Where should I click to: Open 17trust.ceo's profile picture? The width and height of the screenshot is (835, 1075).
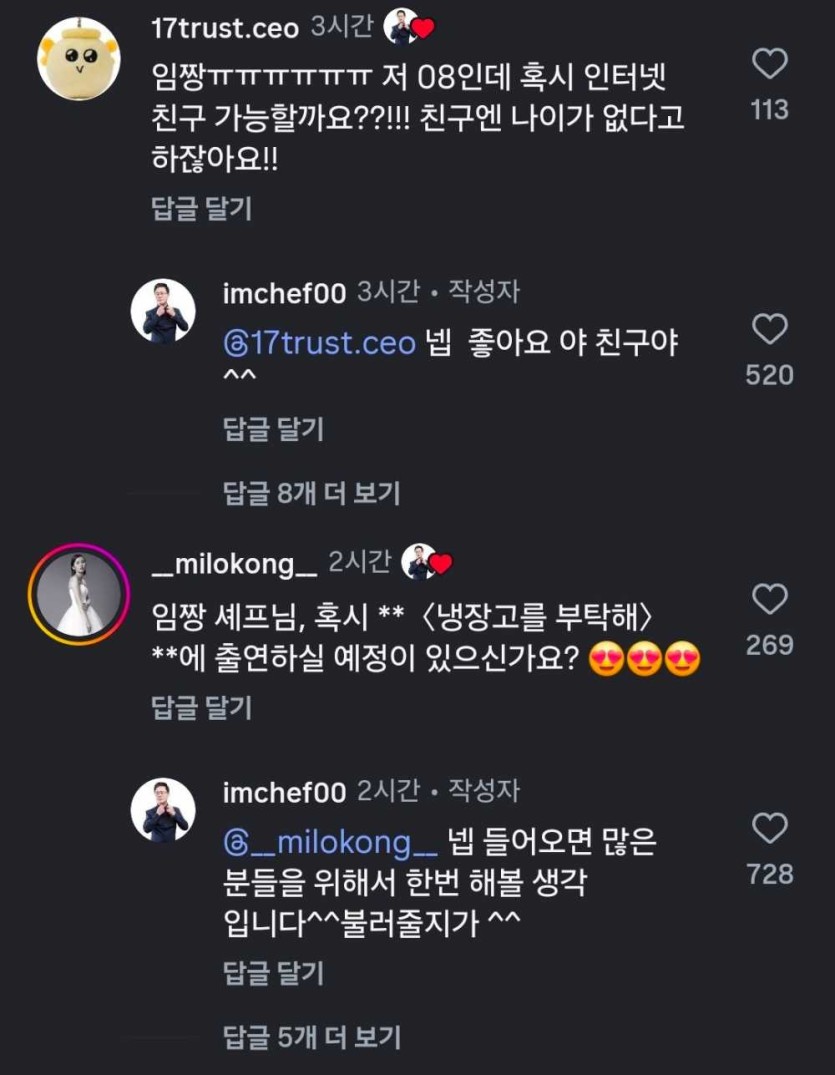coord(78,59)
